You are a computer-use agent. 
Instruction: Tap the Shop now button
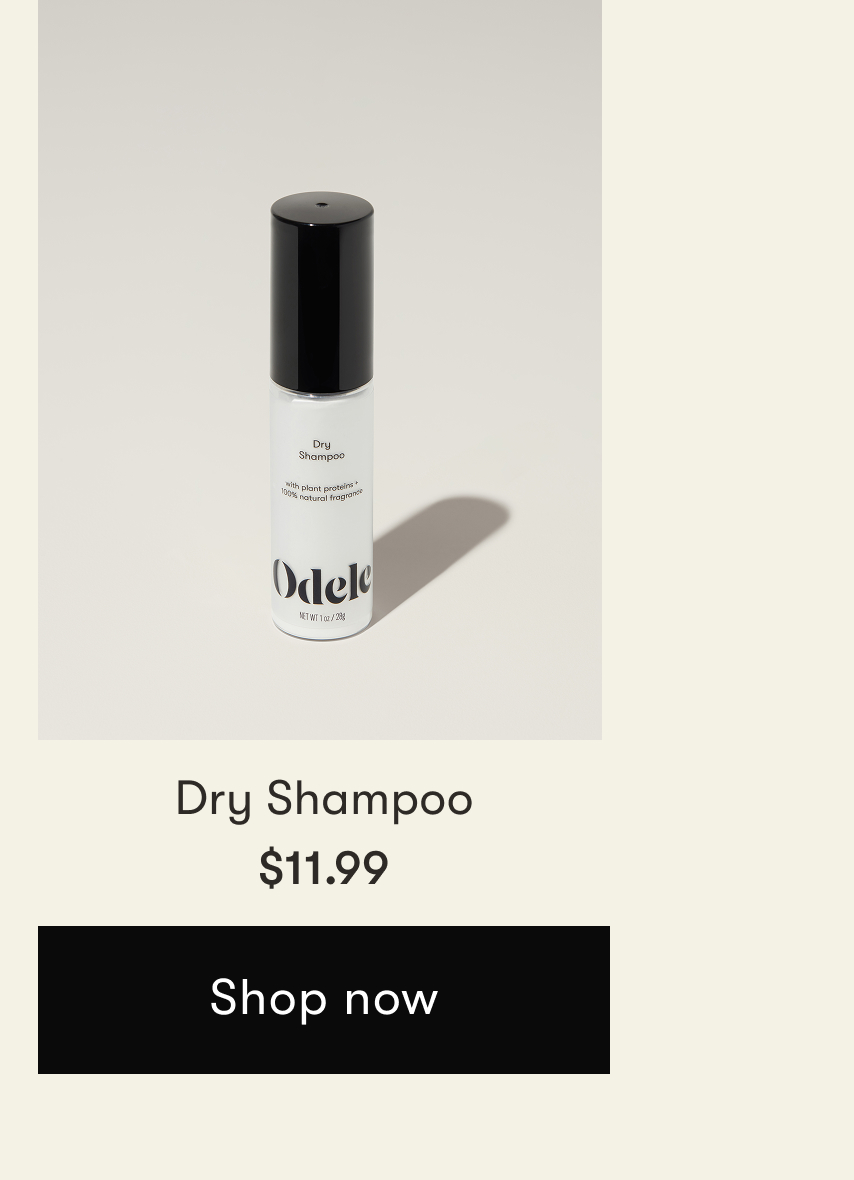click(x=323, y=999)
